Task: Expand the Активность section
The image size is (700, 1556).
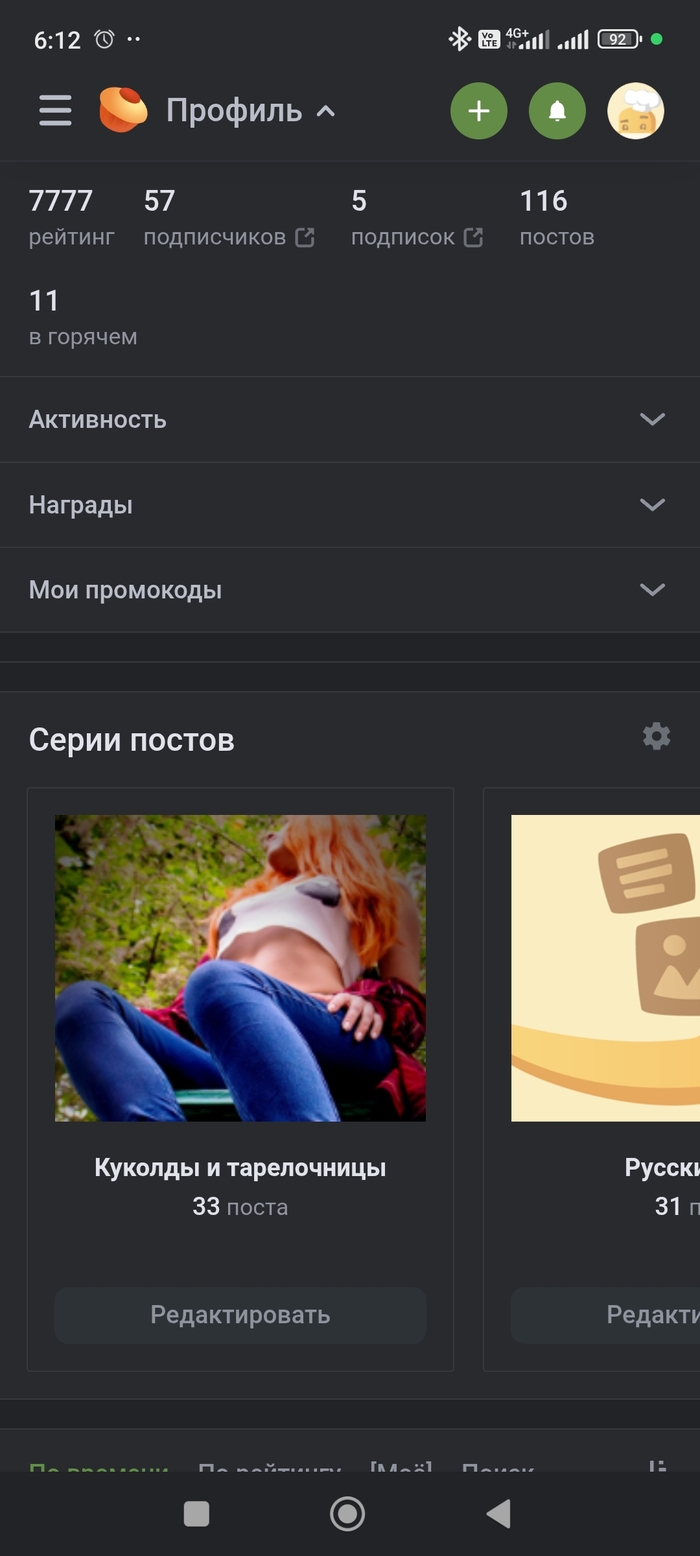Action: click(350, 419)
